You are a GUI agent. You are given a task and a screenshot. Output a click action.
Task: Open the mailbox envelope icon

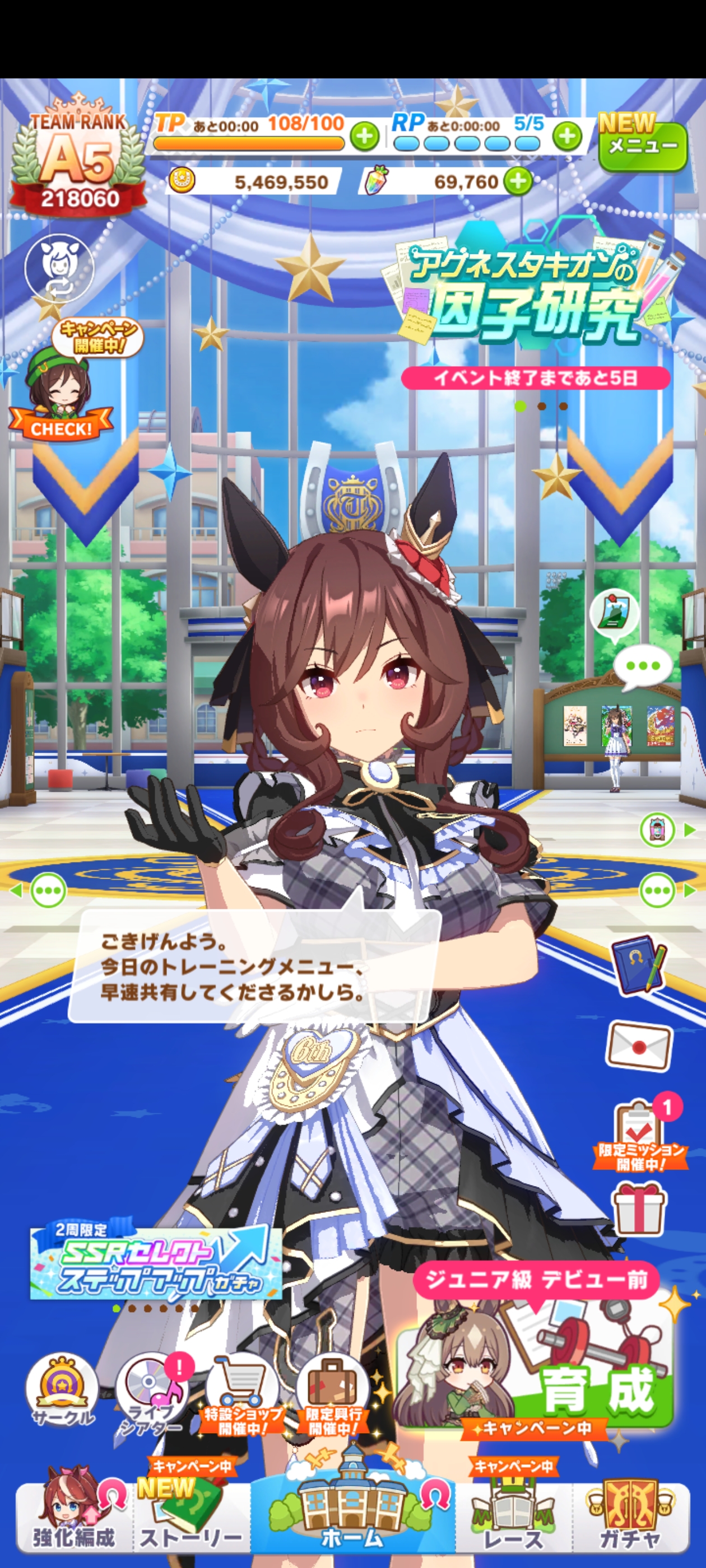pos(638,1046)
